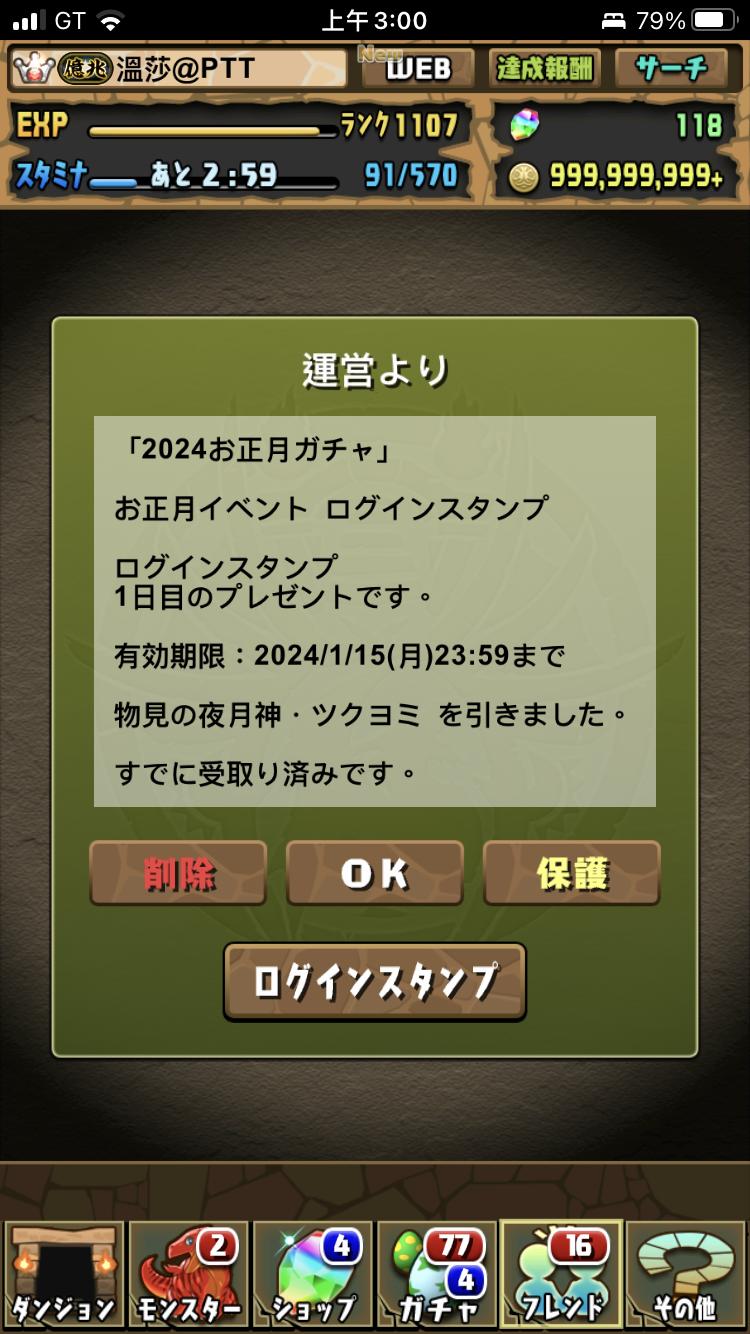Open the ログインスタンプ button
This screenshot has height=1334, width=750.
pos(375,981)
